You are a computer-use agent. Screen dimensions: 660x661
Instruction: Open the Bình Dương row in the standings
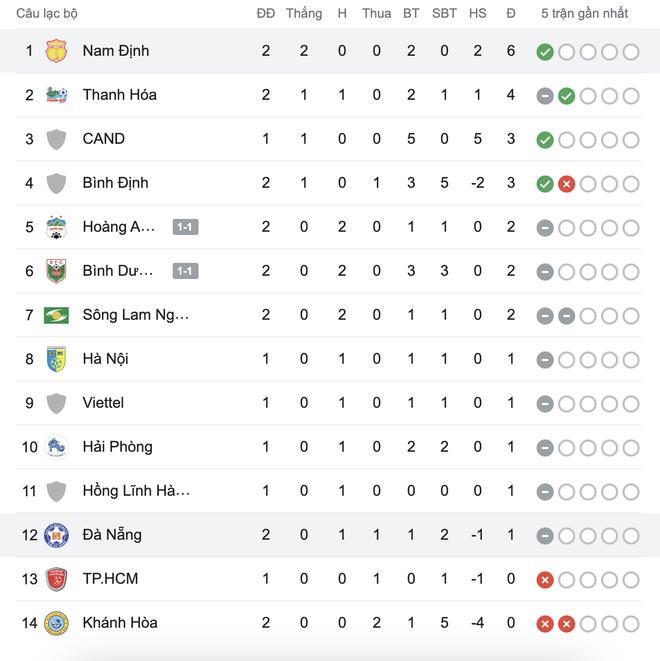click(x=118, y=271)
